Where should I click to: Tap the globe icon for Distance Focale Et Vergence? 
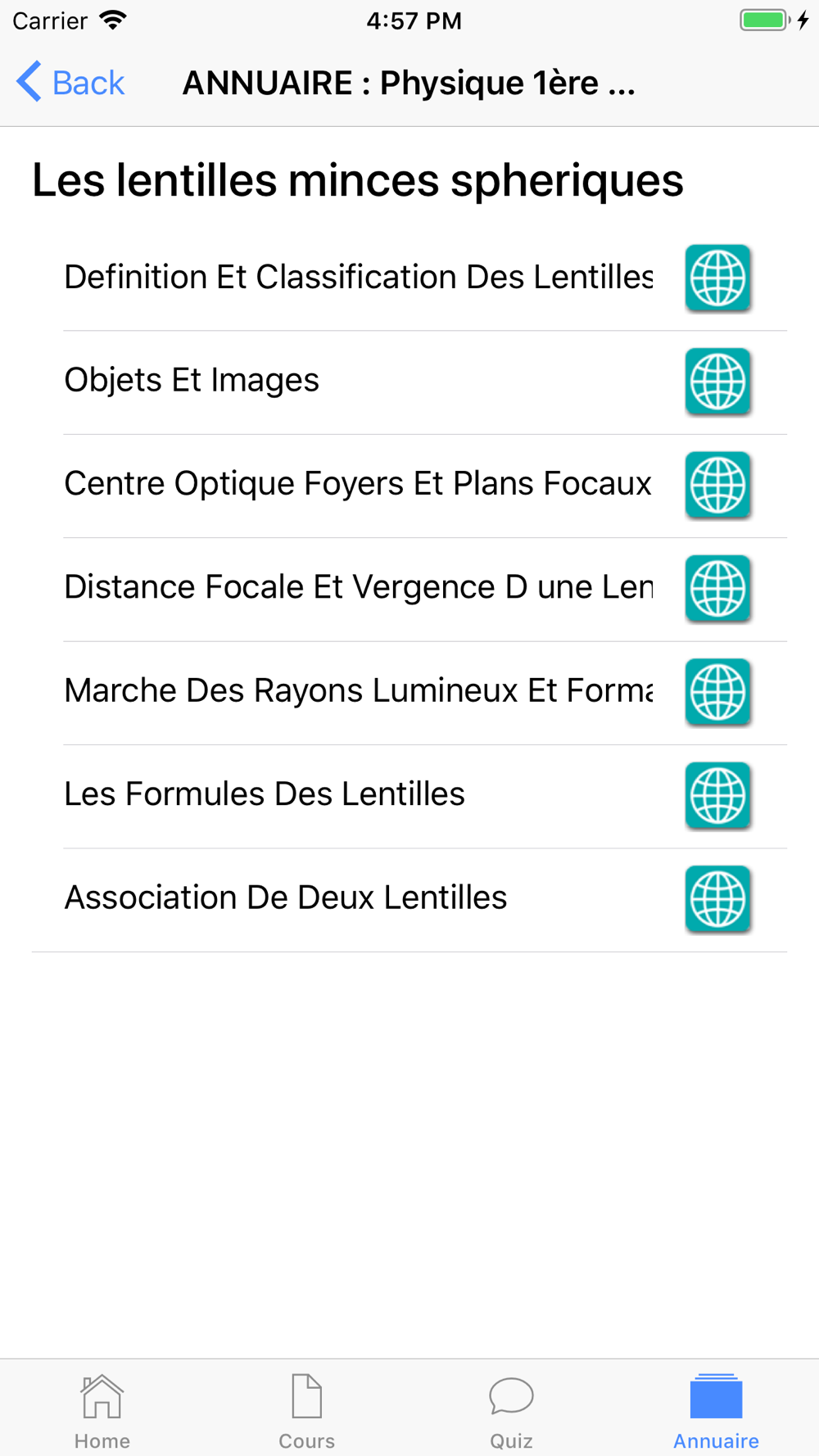[x=718, y=589]
